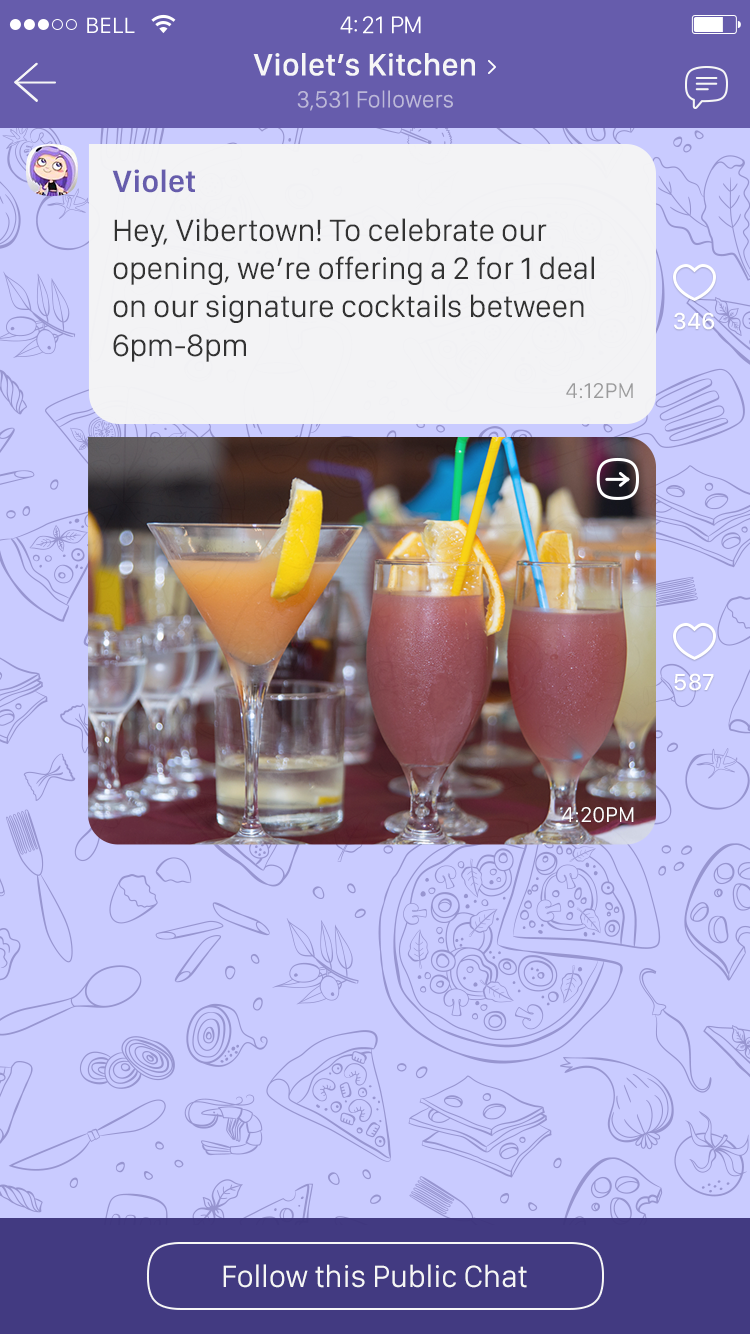Go back using the arrow icon
The height and width of the screenshot is (1334, 750).
point(35,82)
